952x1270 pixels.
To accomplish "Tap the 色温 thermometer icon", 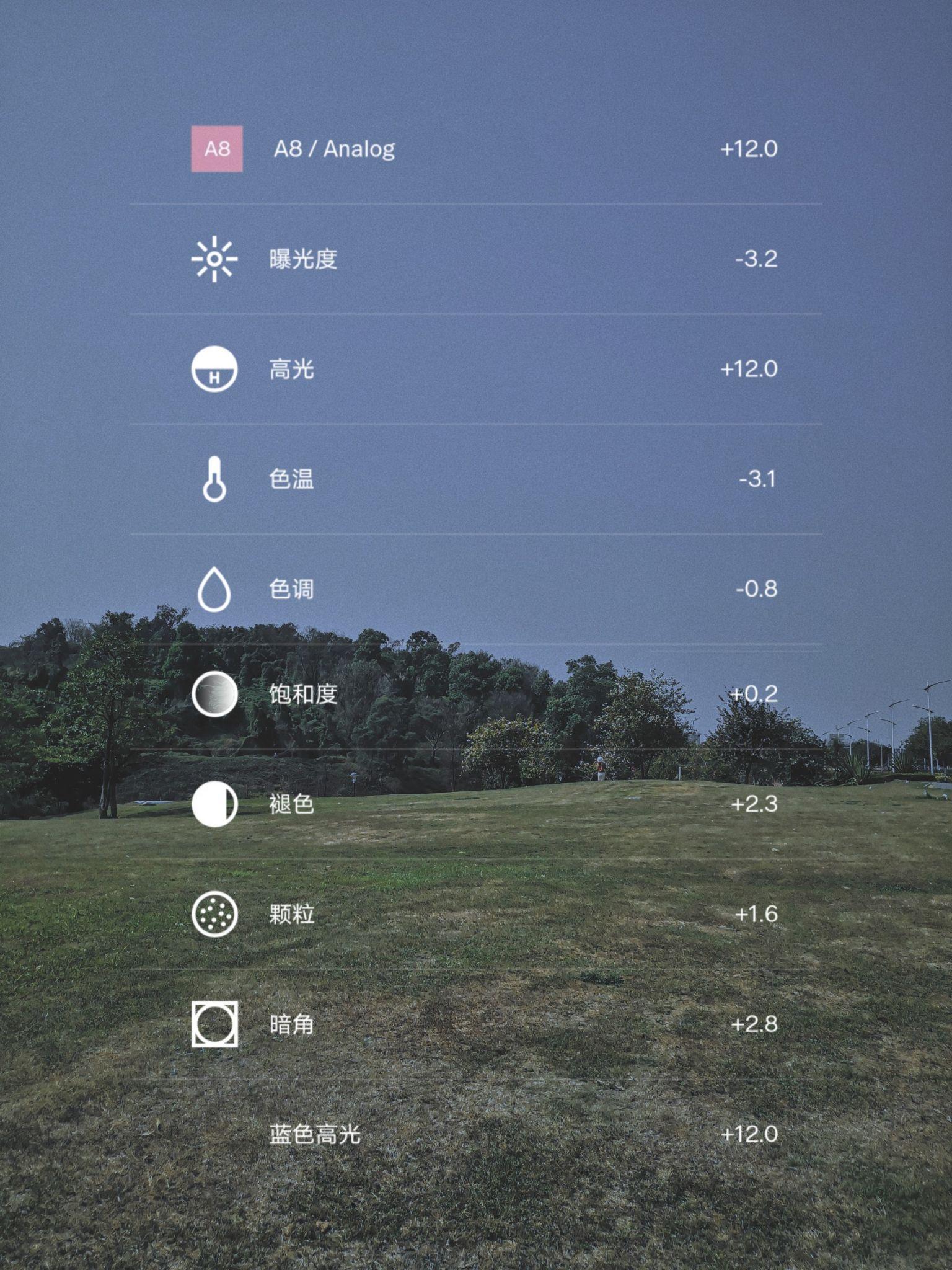I will (214, 479).
